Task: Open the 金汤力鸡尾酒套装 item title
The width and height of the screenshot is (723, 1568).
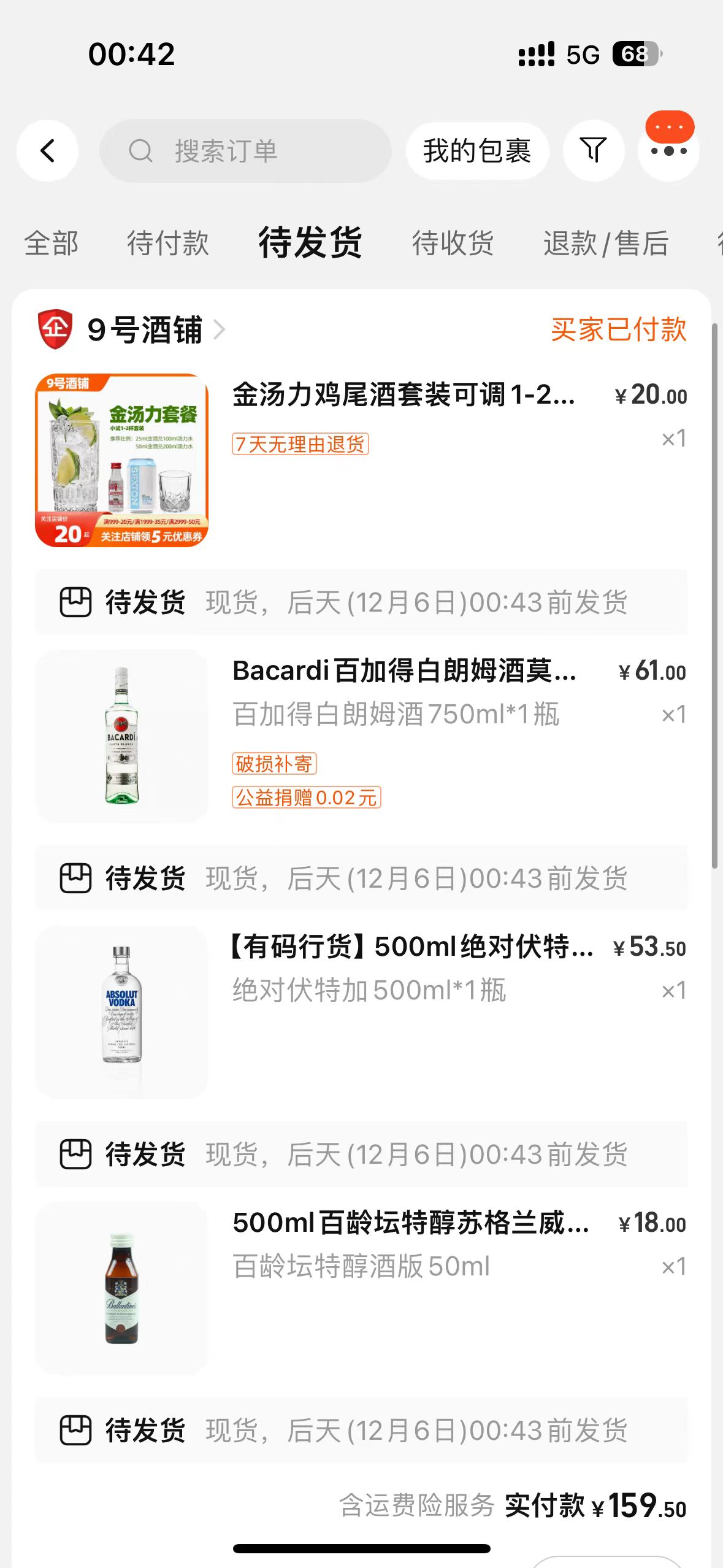Action: 404,395
